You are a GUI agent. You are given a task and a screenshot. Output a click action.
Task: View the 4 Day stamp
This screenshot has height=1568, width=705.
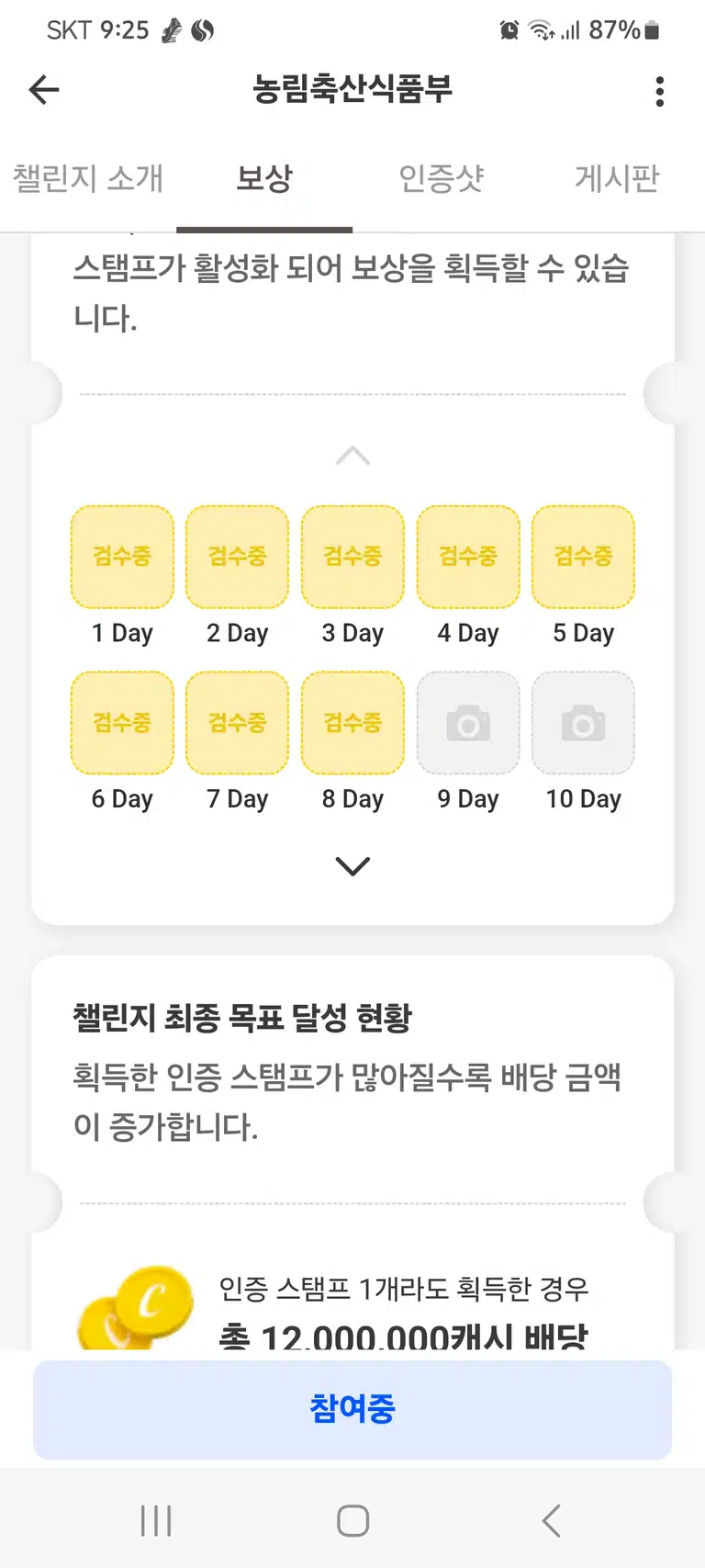click(x=468, y=557)
